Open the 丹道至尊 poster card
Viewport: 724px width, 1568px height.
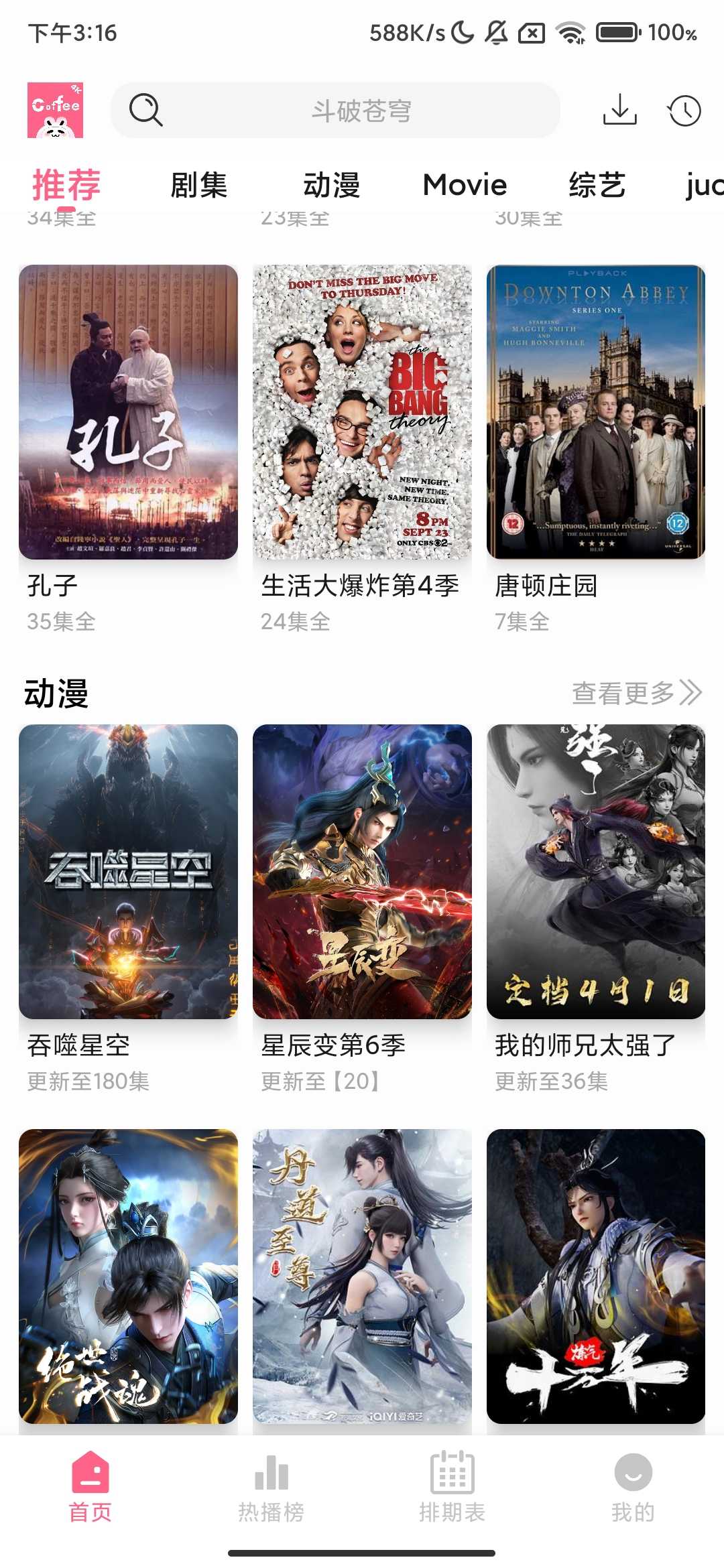[362, 1276]
